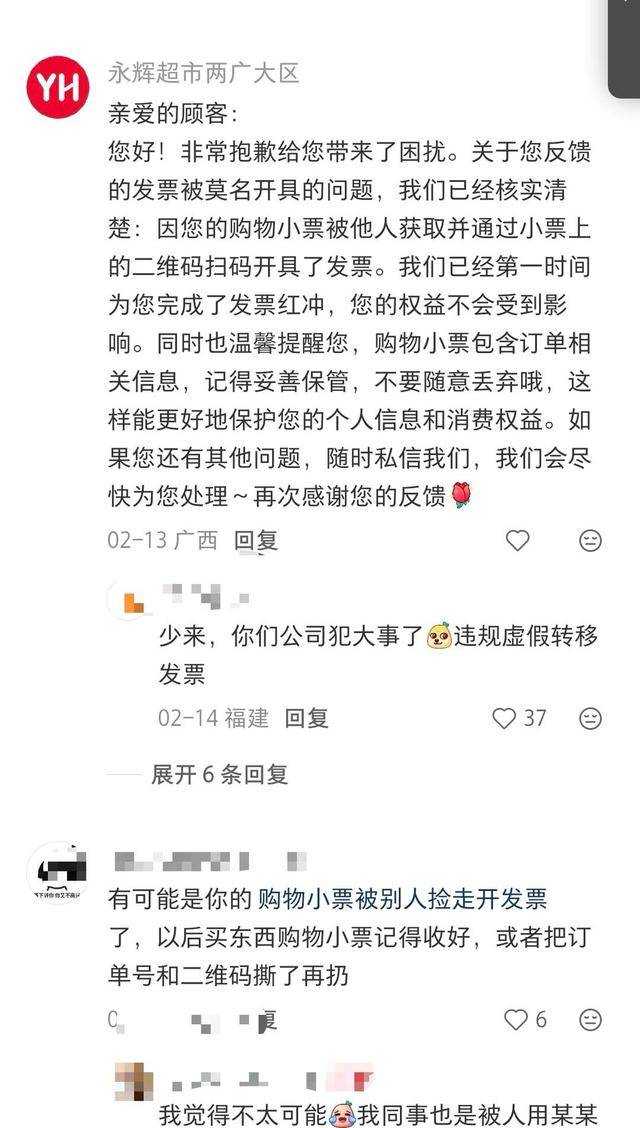
Task: Open 永辉超市两广大区 profile avatar
Action: click(57, 87)
